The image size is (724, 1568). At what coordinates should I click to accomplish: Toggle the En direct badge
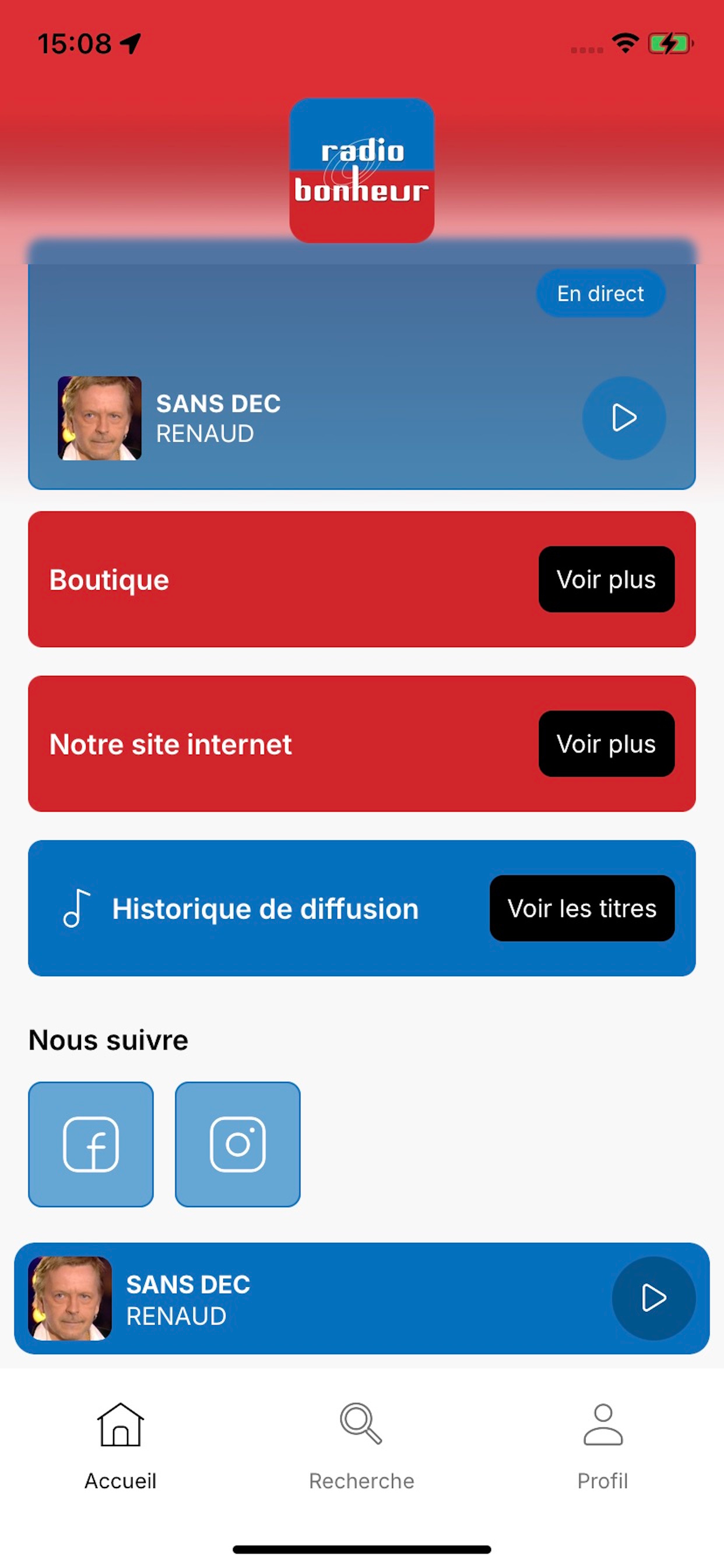(x=600, y=293)
